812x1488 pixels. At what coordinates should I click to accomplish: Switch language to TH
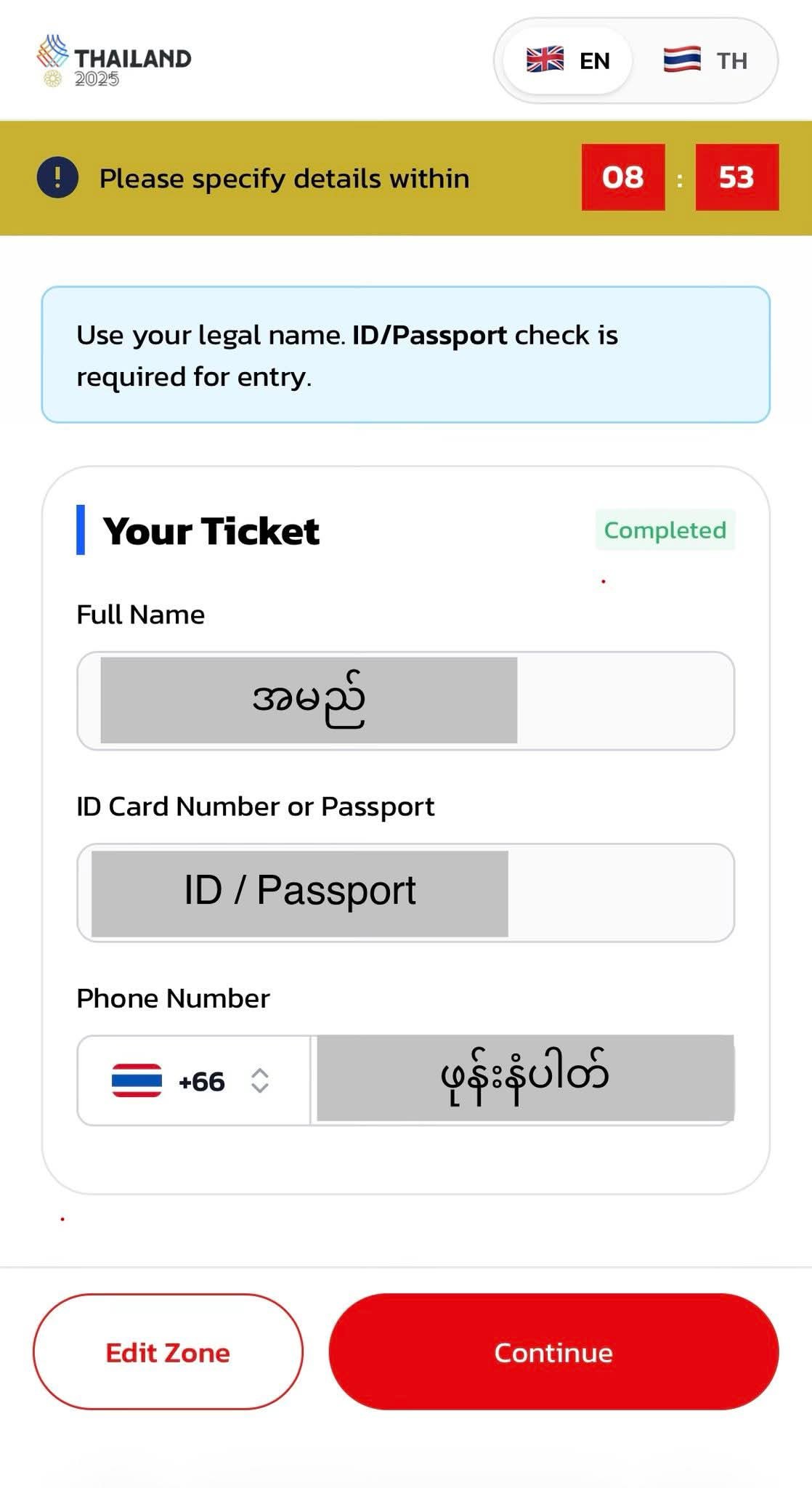(x=705, y=60)
